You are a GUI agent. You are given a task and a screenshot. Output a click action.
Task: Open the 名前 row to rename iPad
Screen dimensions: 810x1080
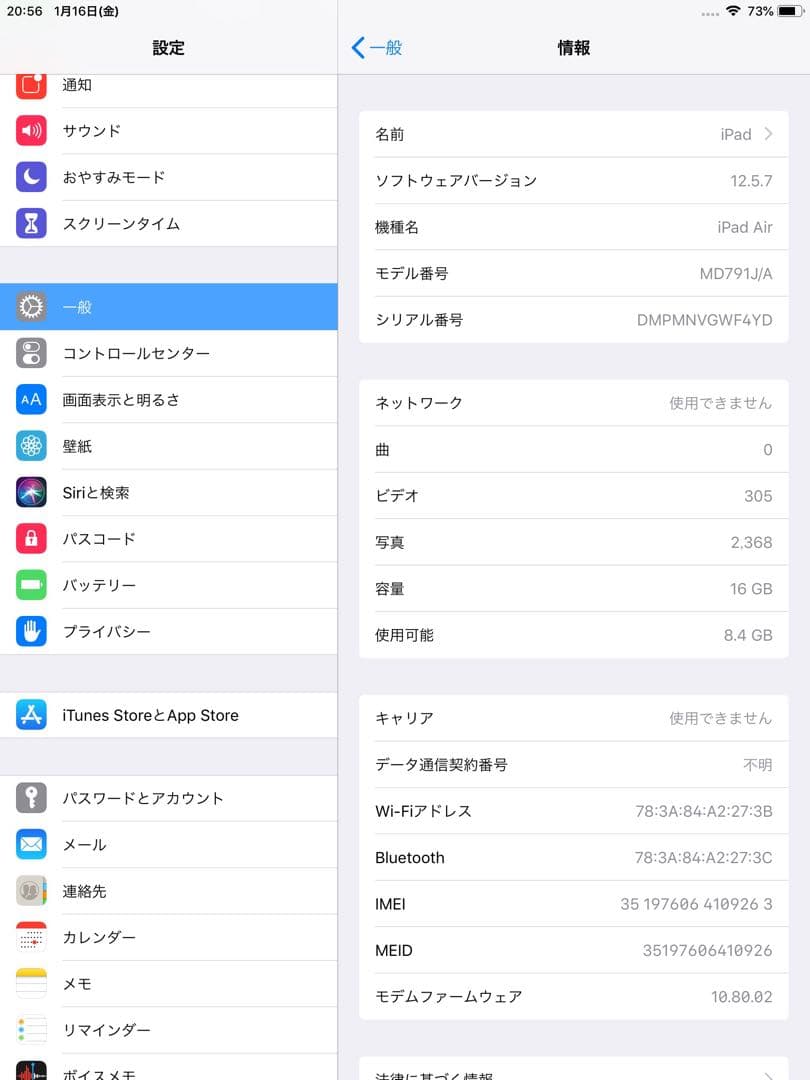tap(573, 134)
